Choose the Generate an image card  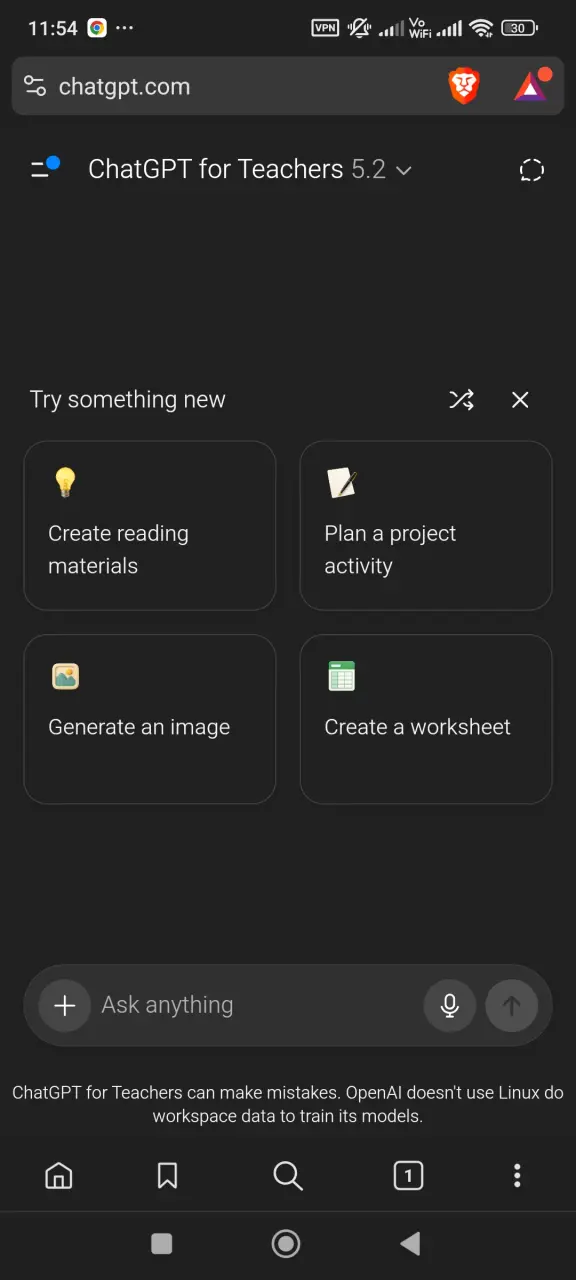pos(150,719)
